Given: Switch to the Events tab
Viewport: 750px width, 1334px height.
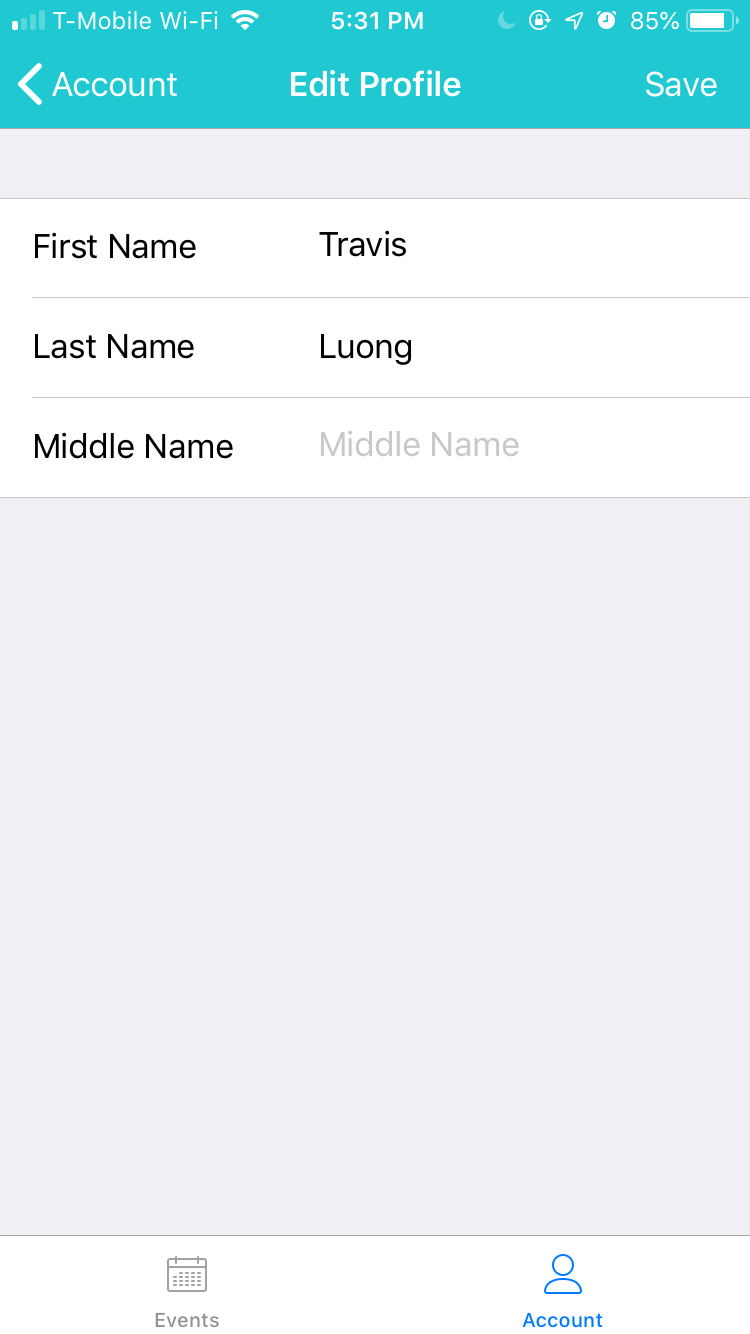Looking at the screenshot, I should click(x=187, y=1291).
